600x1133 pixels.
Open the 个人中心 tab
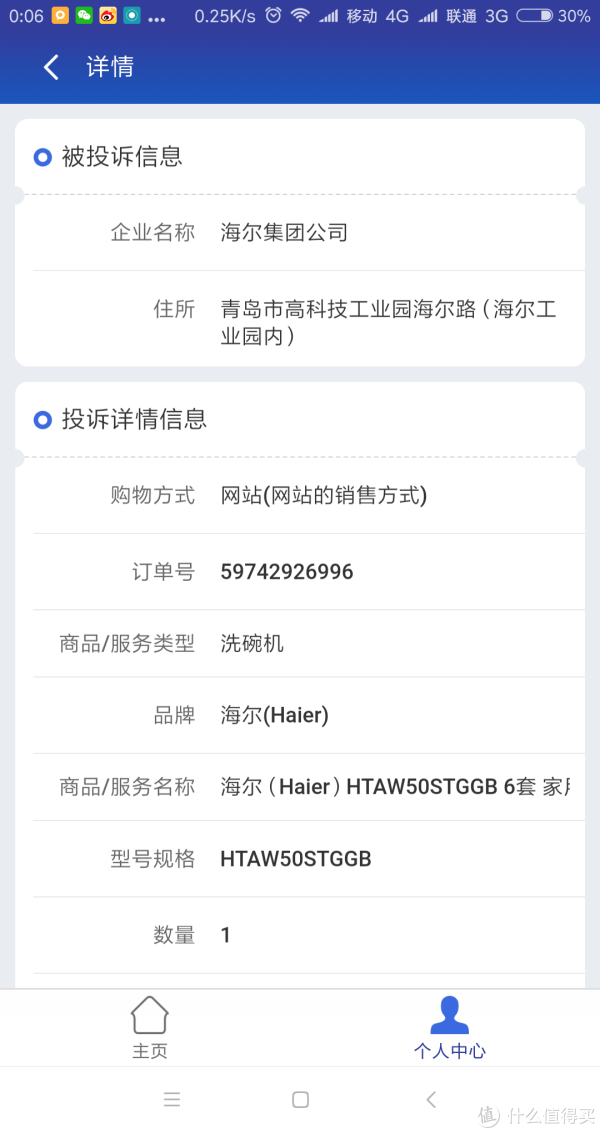pyautogui.click(x=450, y=1028)
